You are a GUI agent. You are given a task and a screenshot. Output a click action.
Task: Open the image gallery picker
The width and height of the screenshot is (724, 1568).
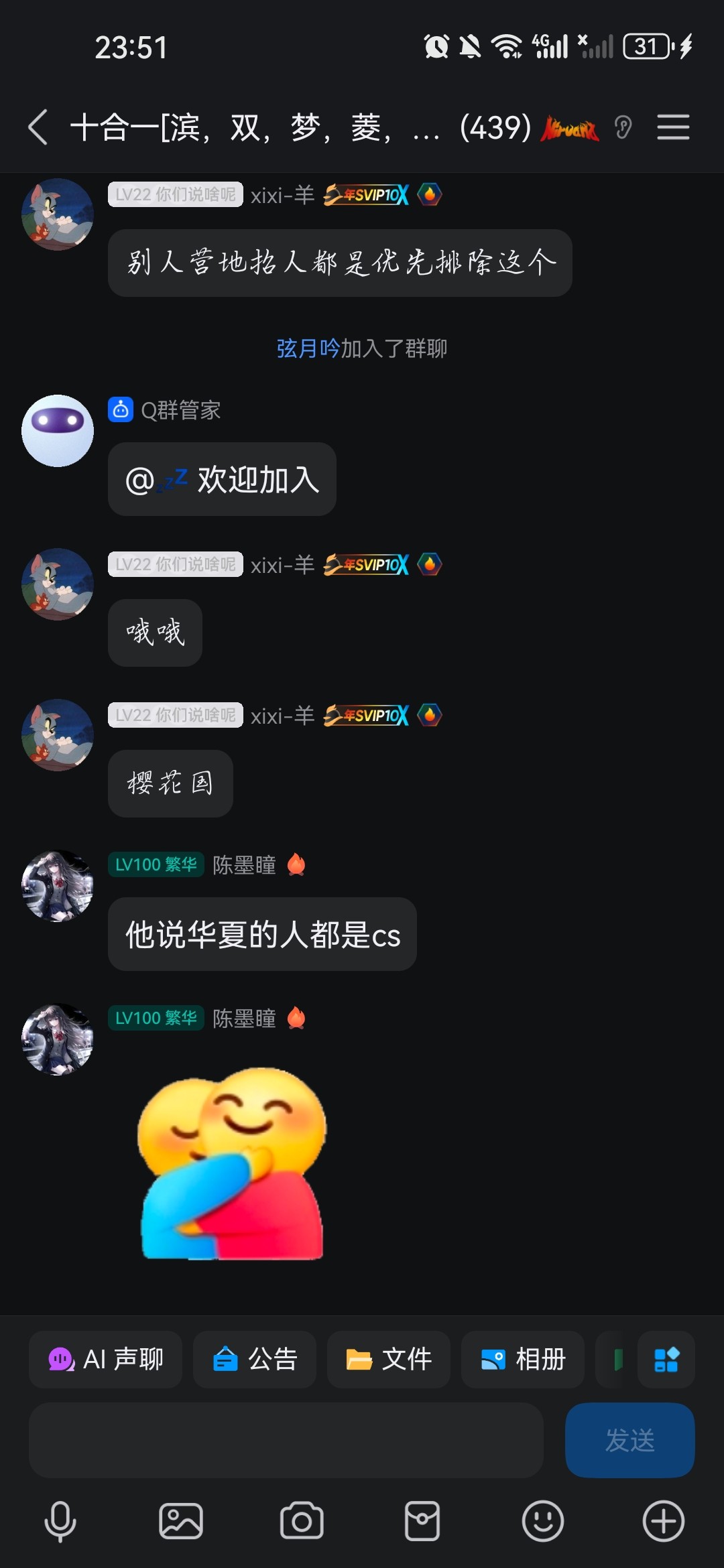pos(181,1522)
